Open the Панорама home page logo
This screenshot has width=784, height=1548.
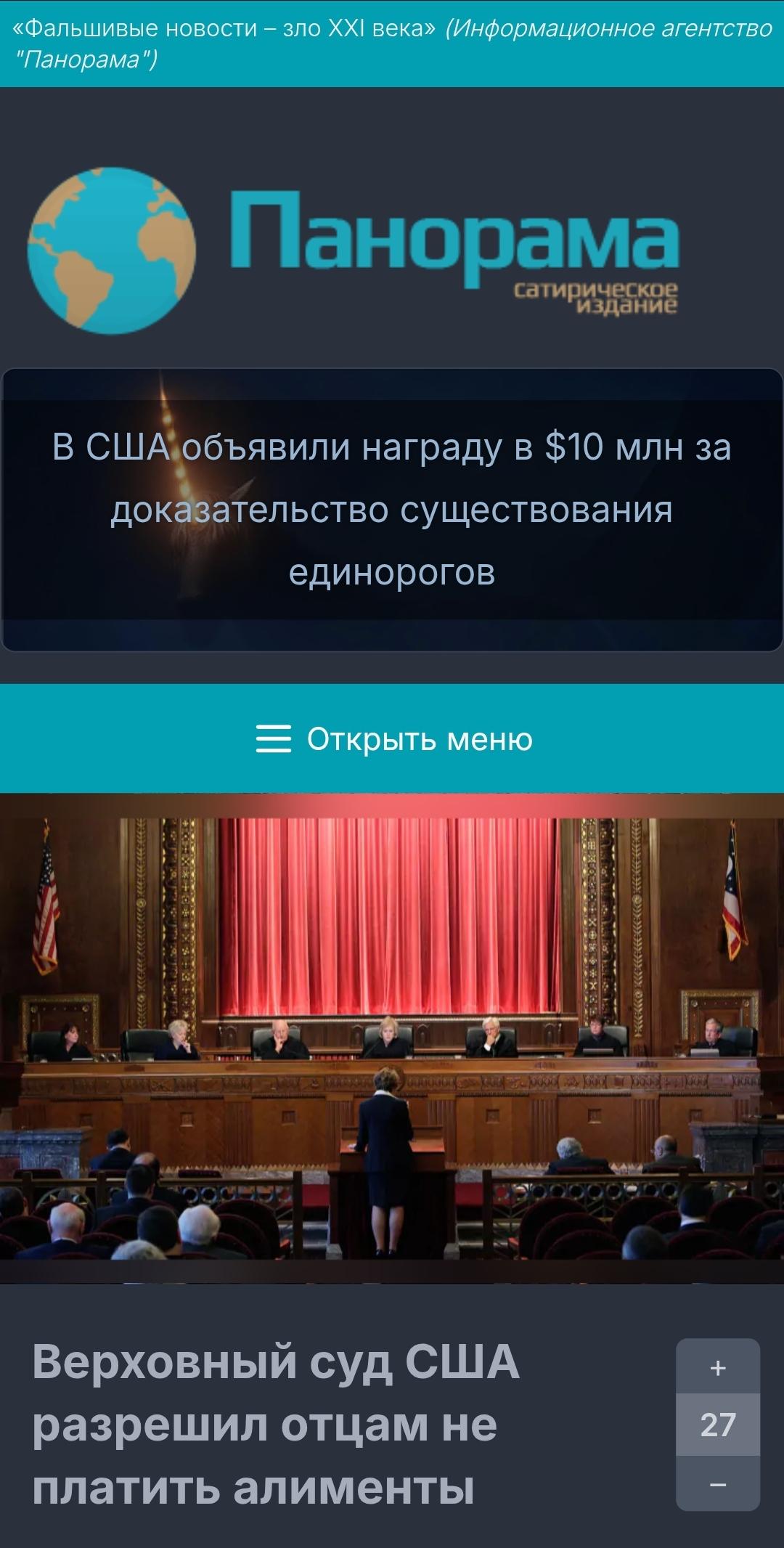tap(354, 250)
